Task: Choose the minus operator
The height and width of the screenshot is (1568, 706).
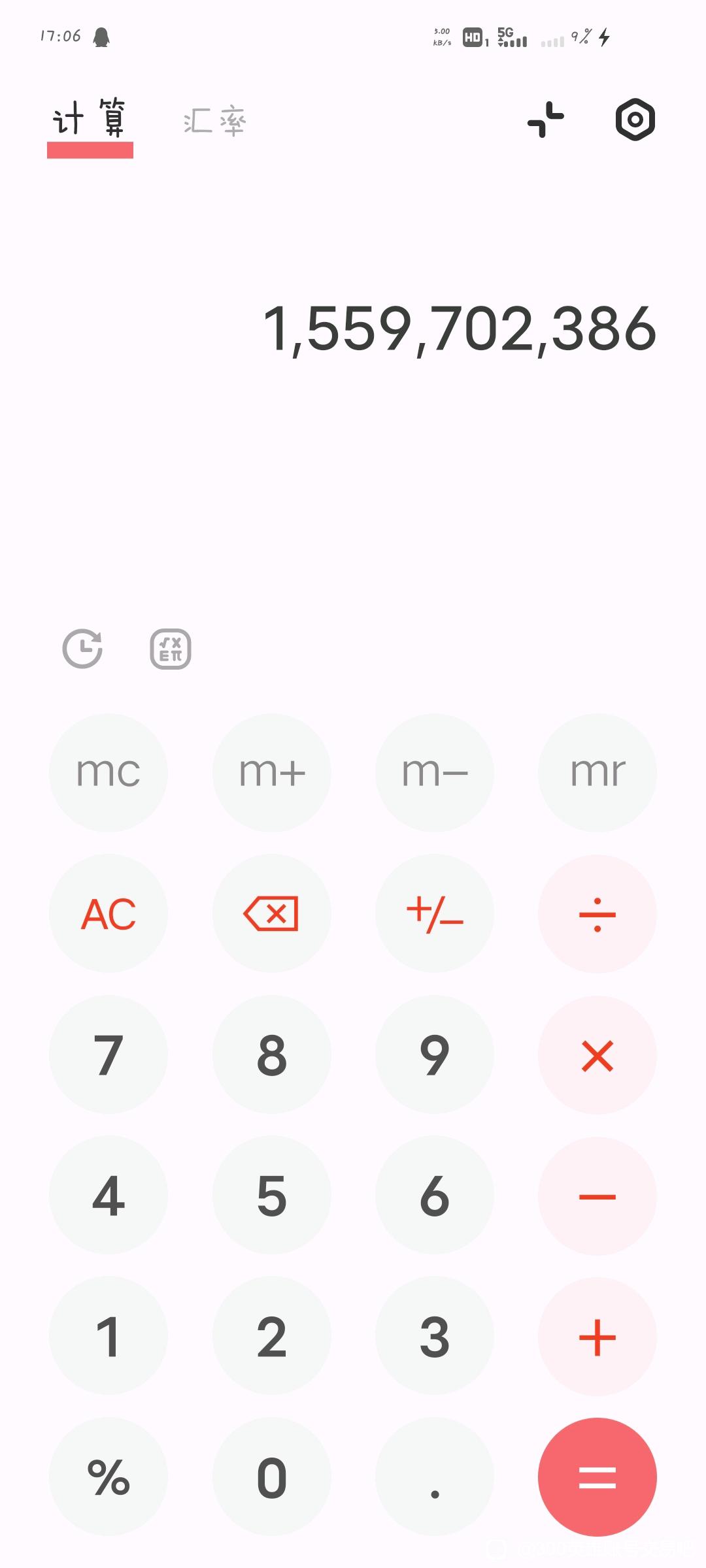Action: [597, 1196]
